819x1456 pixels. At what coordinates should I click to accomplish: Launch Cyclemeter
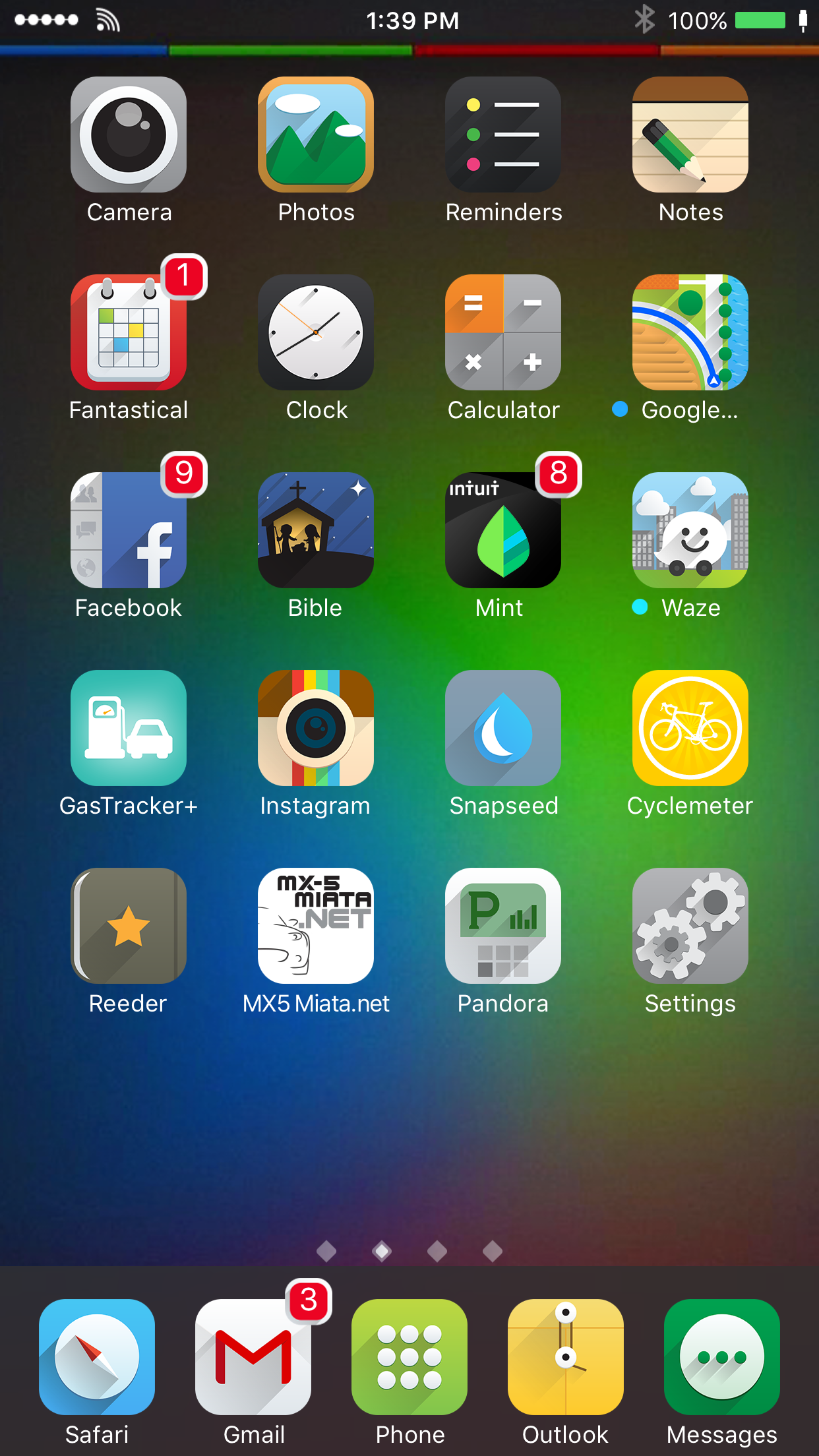pyautogui.click(x=690, y=728)
